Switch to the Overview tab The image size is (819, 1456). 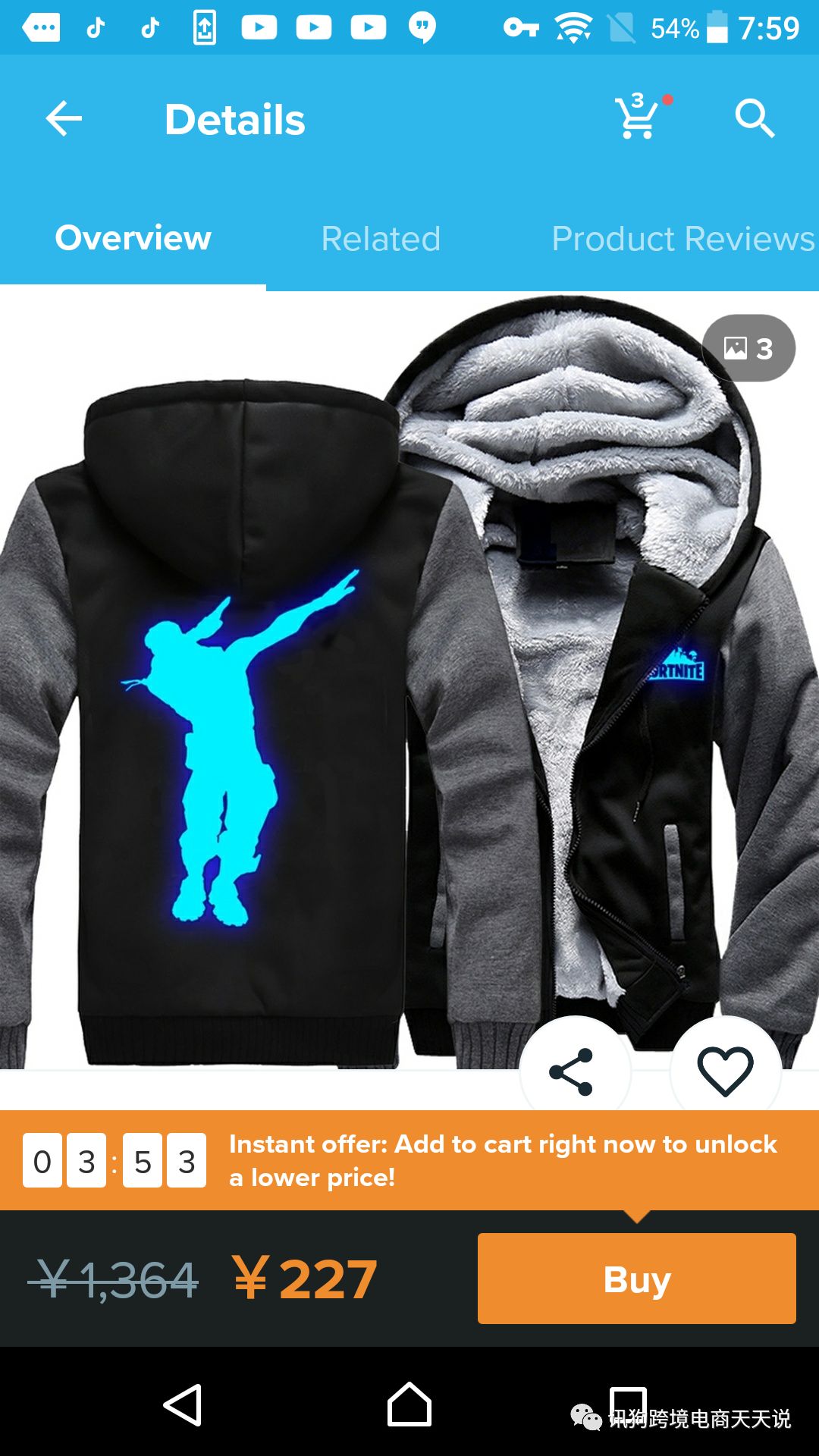(x=133, y=238)
